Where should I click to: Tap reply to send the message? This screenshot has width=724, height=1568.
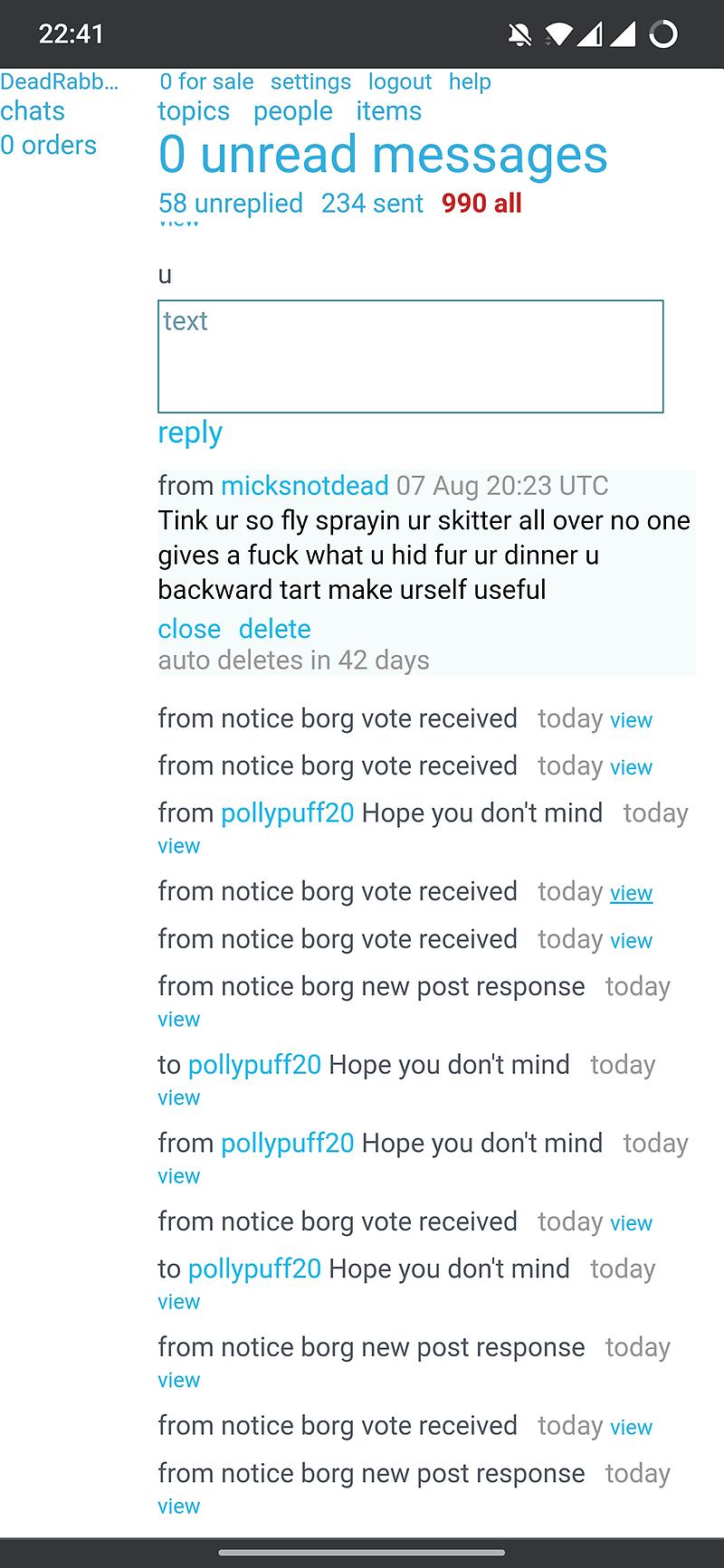pos(190,432)
